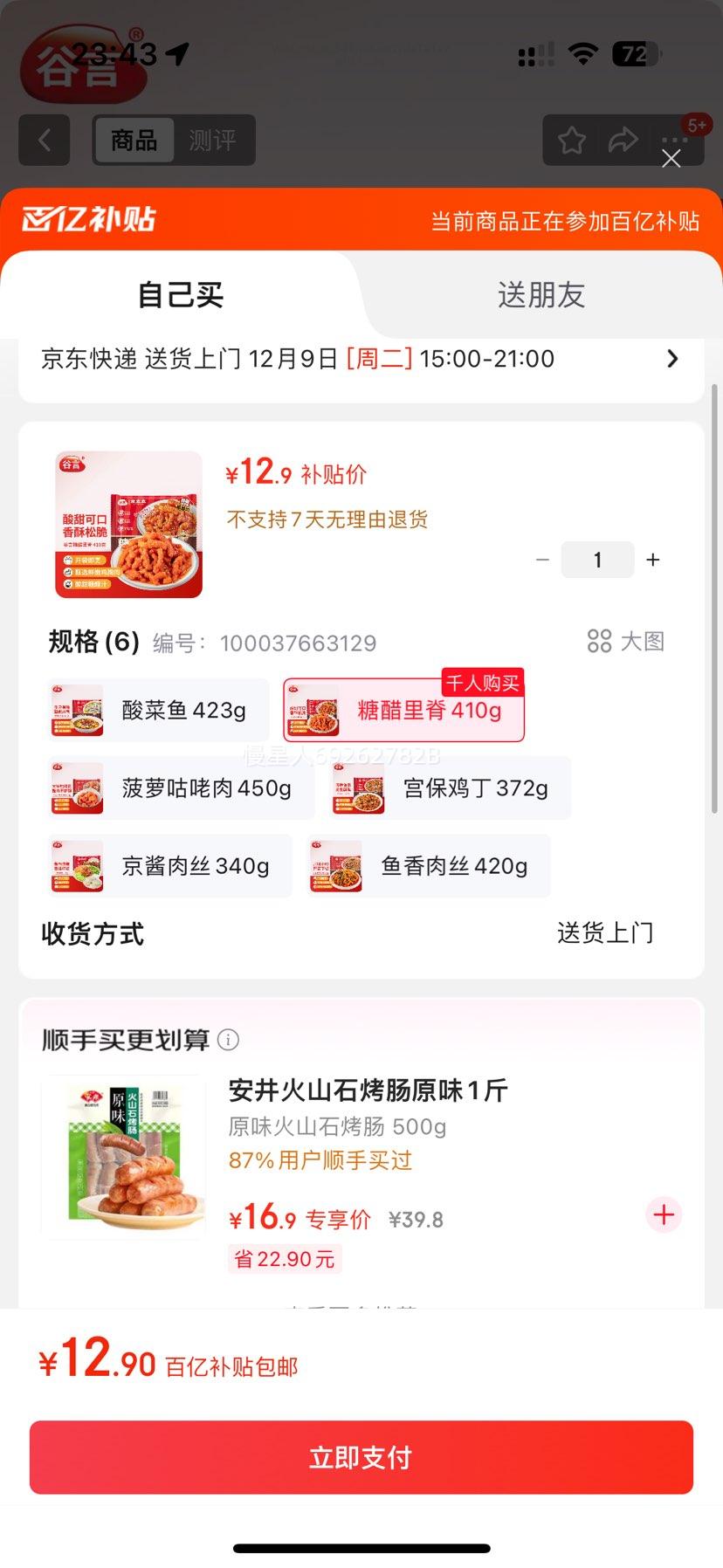This screenshot has width=723, height=1568.
Task: Close the purchase panel with the X
Action: [x=671, y=159]
